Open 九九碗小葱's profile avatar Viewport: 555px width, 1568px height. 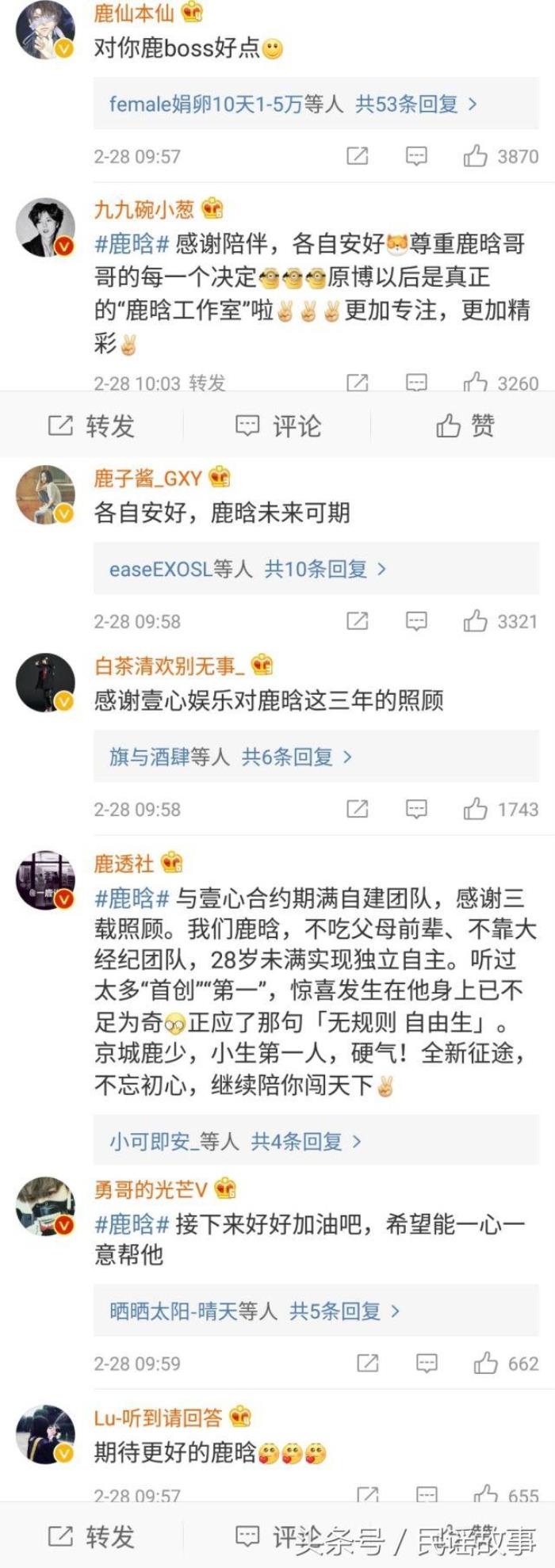tap(45, 227)
